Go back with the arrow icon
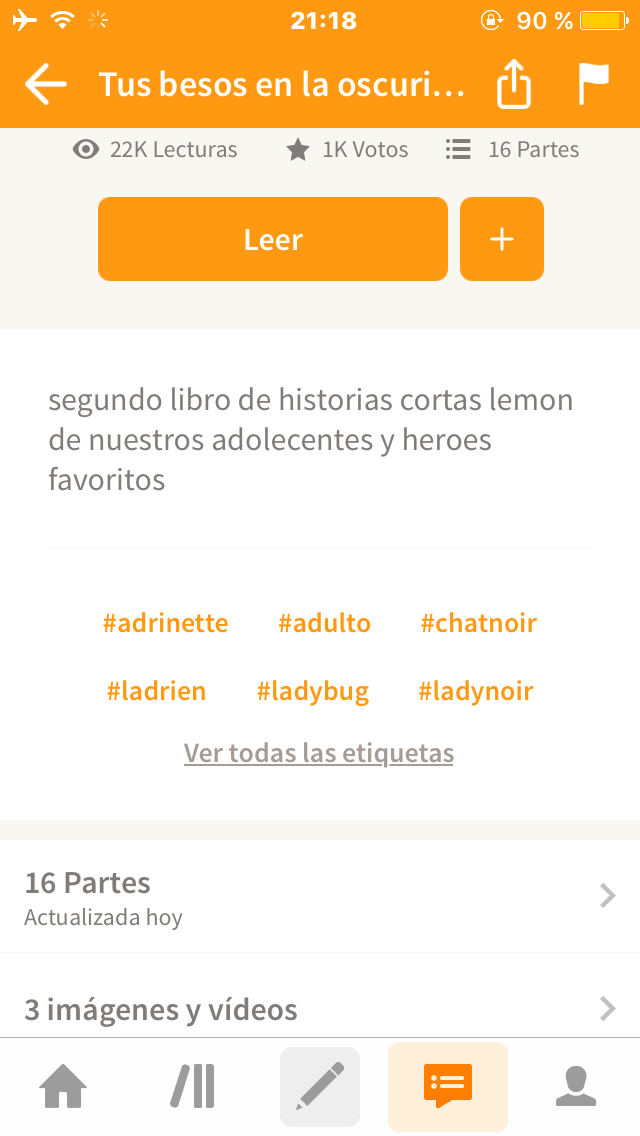Viewport: 640px width, 1136px height. pyautogui.click(x=46, y=85)
